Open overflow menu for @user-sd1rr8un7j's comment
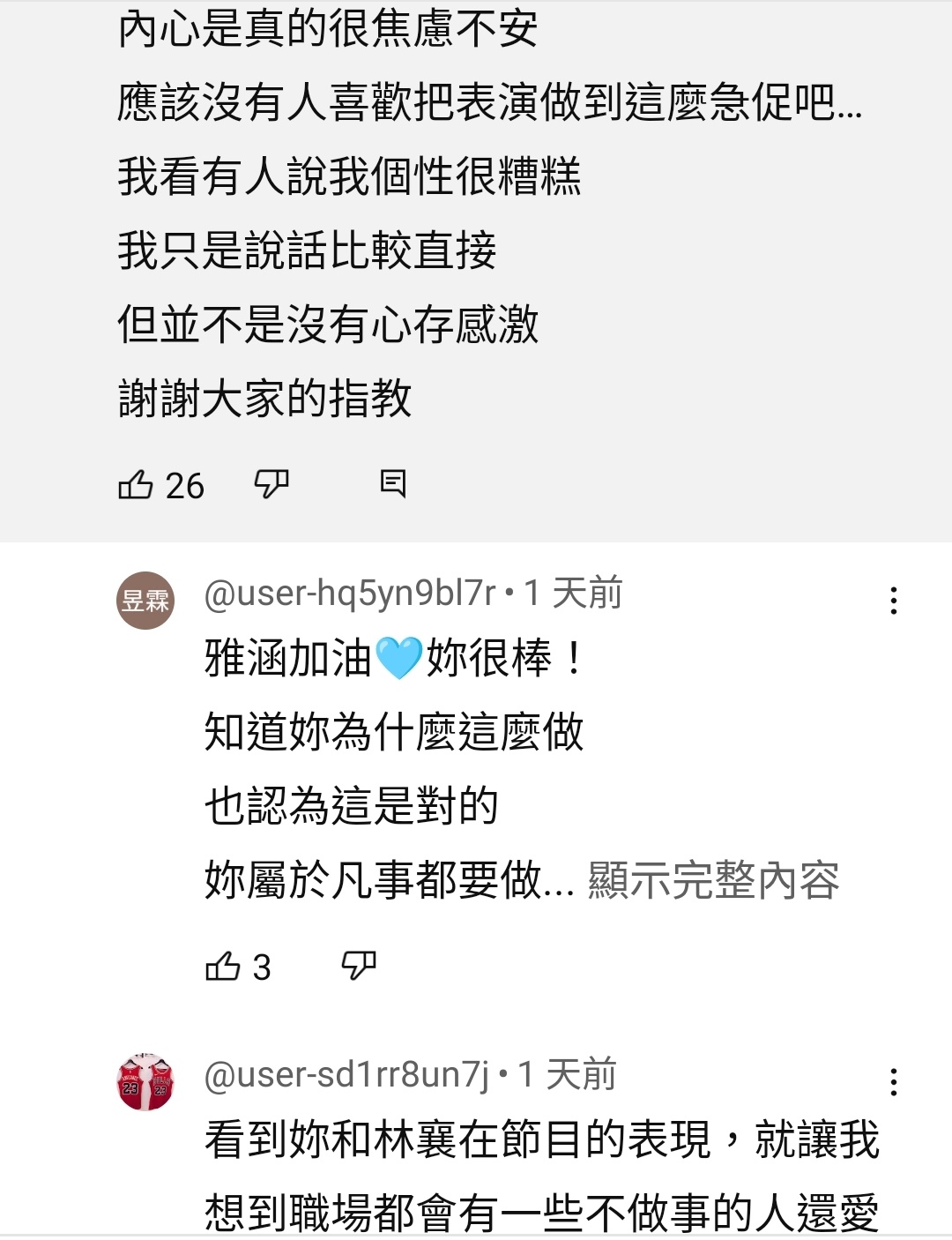 pyautogui.click(x=894, y=1082)
